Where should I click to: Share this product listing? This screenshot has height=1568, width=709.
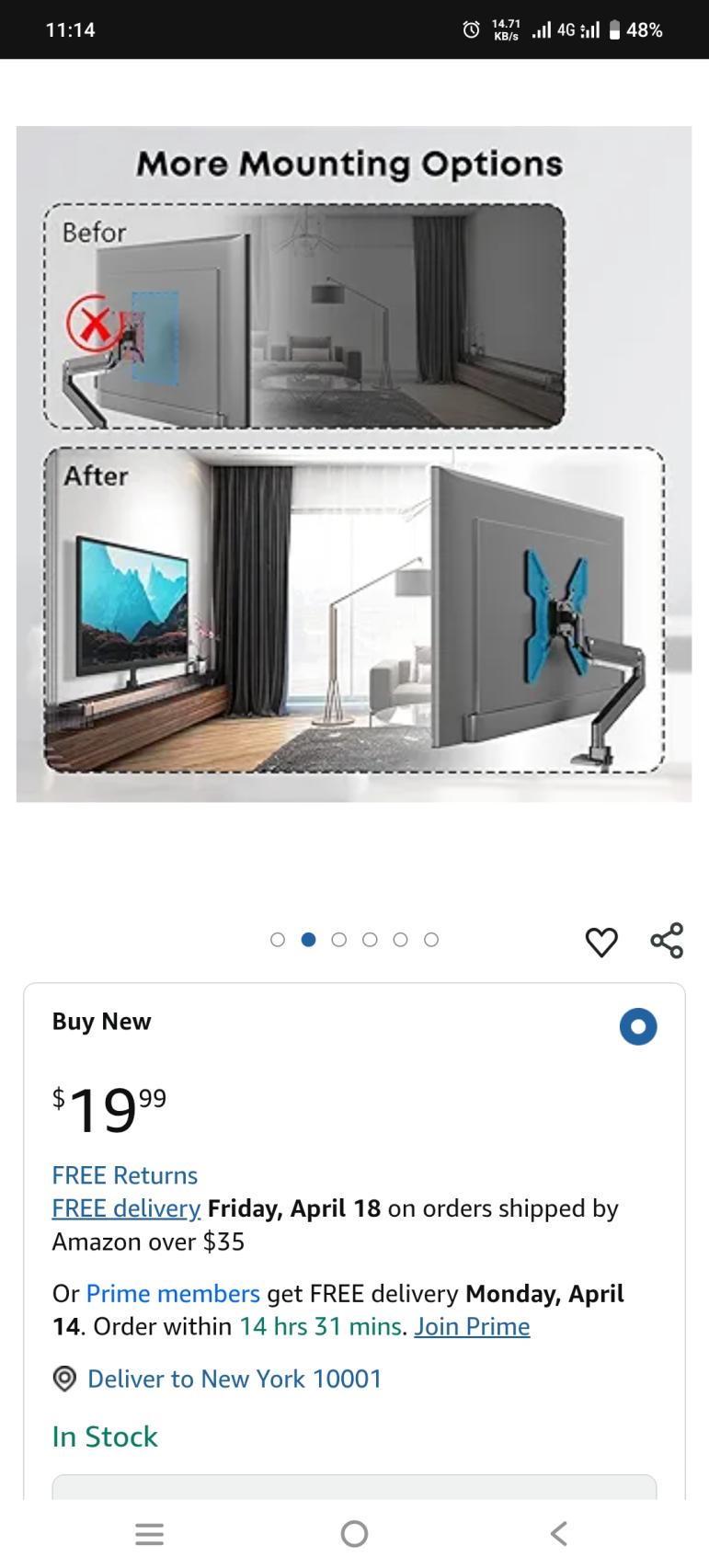click(x=667, y=940)
